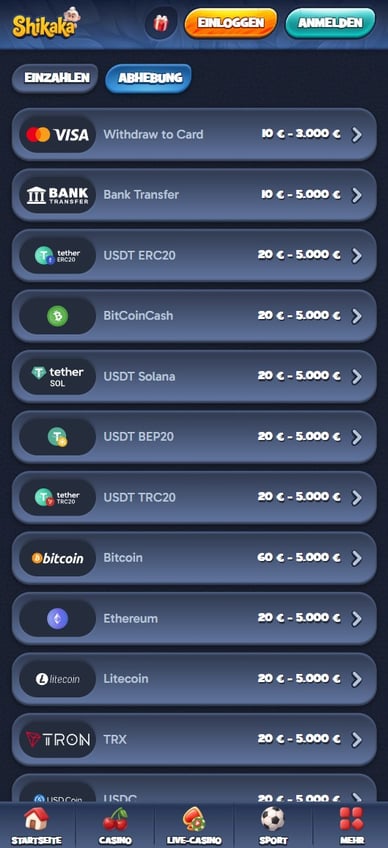The width and height of the screenshot is (388, 848).
Task: Switch to the Casino tab
Action: tap(115, 825)
